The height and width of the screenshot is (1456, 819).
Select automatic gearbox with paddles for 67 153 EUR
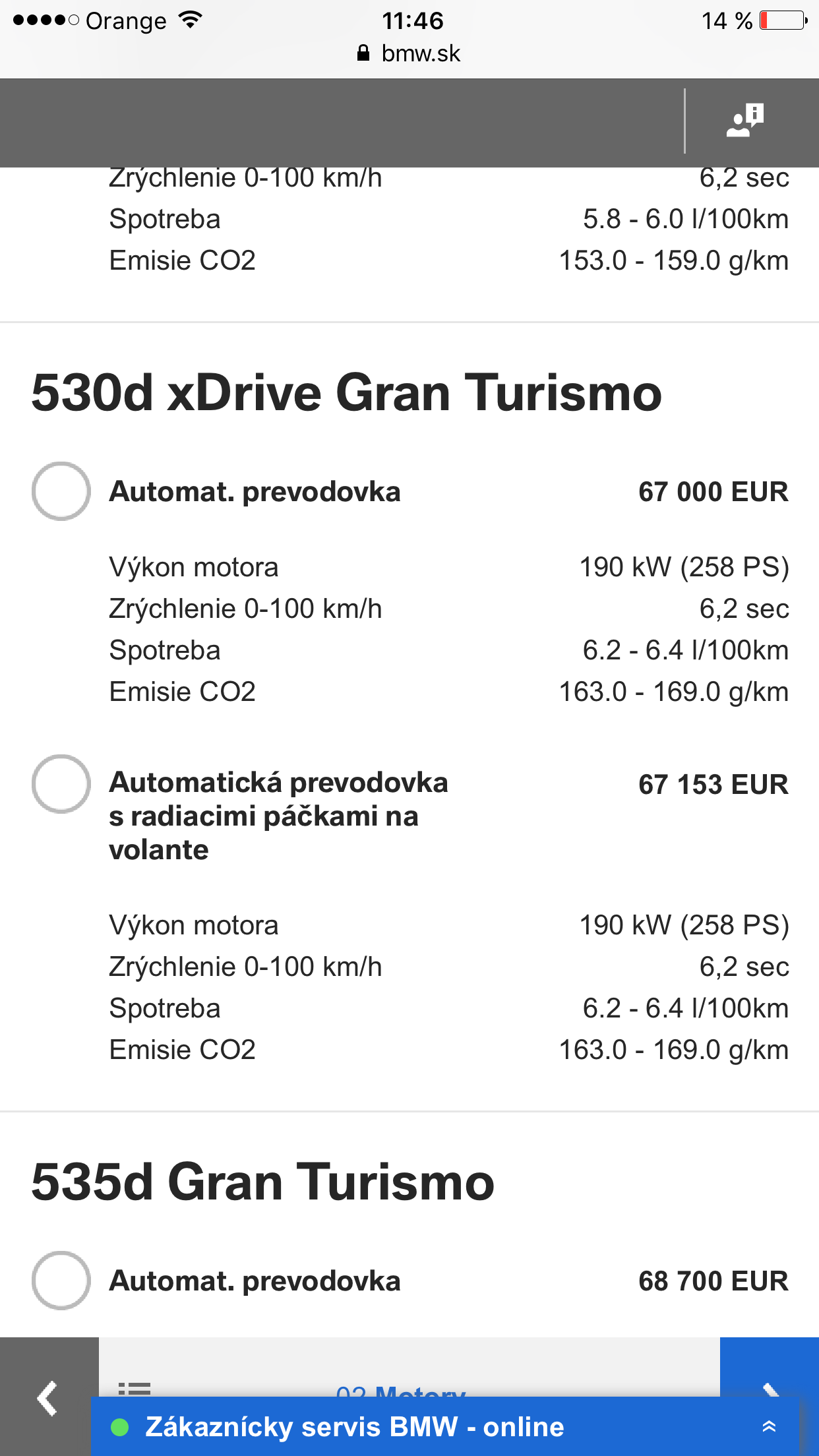pyautogui.click(x=61, y=784)
